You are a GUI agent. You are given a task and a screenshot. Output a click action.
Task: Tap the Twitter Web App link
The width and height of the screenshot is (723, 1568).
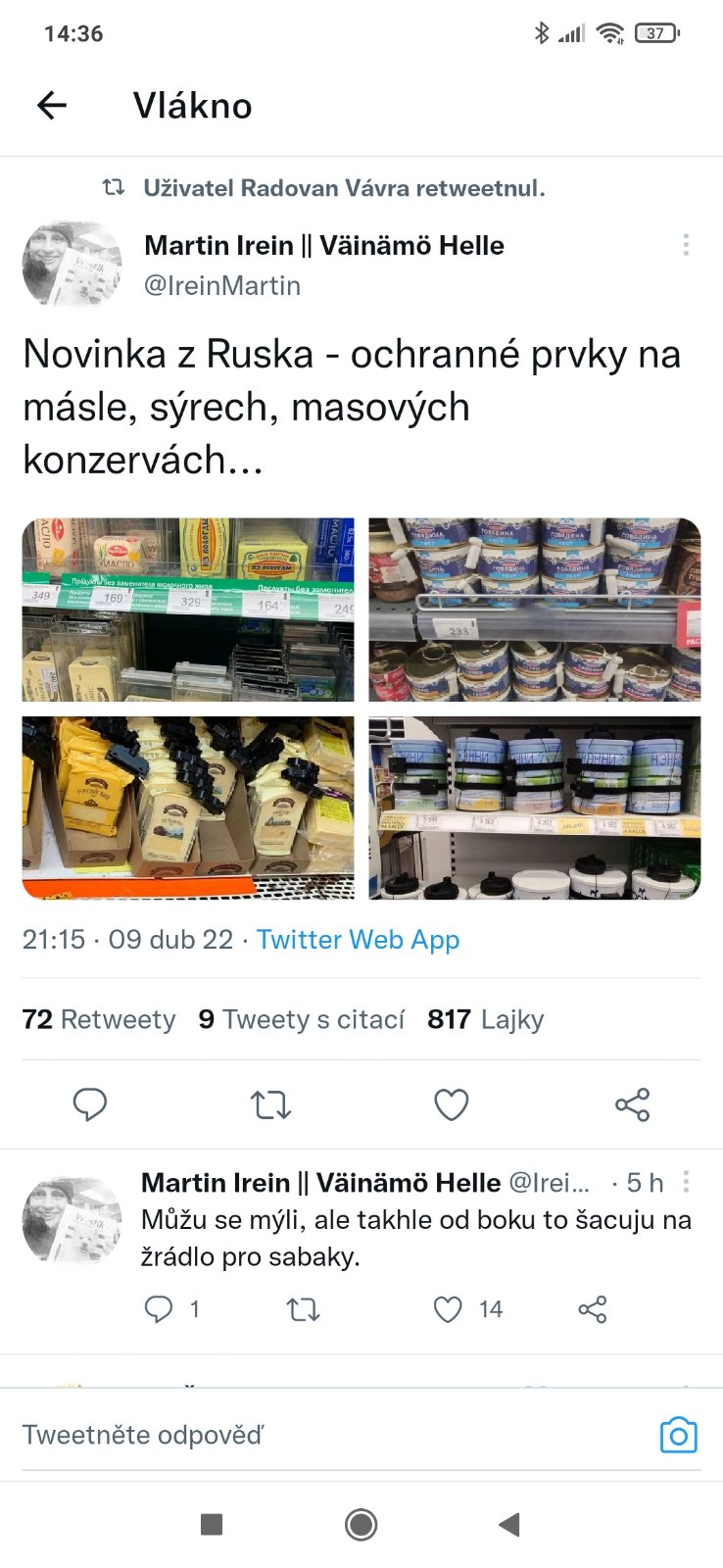click(358, 939)
